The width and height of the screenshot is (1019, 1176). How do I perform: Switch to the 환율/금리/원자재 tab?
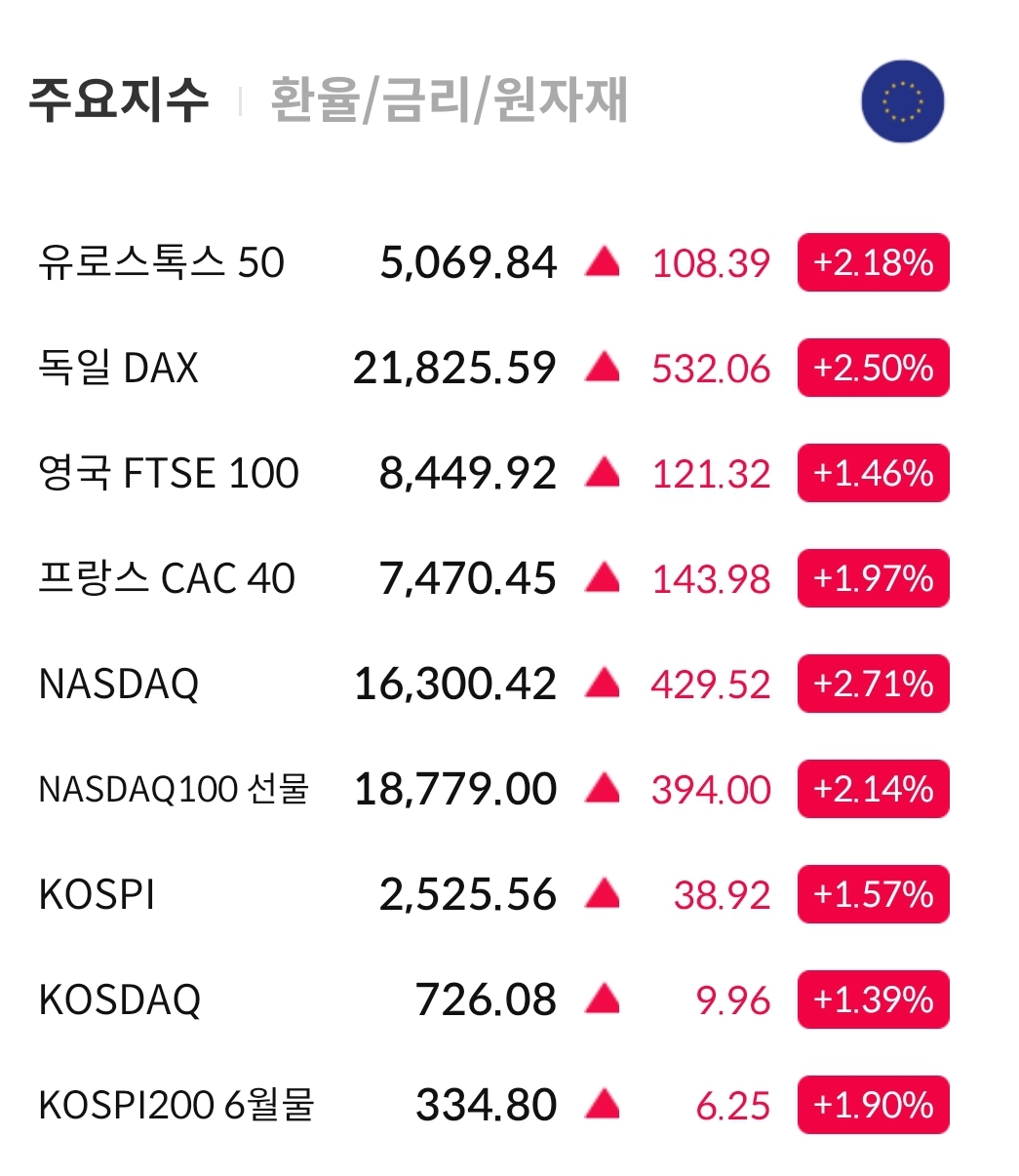pyautogui.click(x=449, y=100)
